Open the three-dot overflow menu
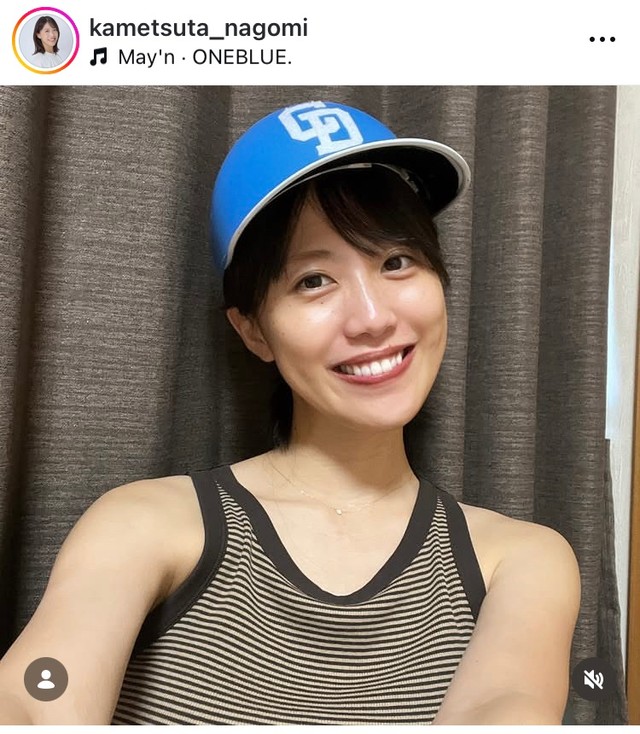640x734 pixels. pyautogui.click(x=602, y=40)
